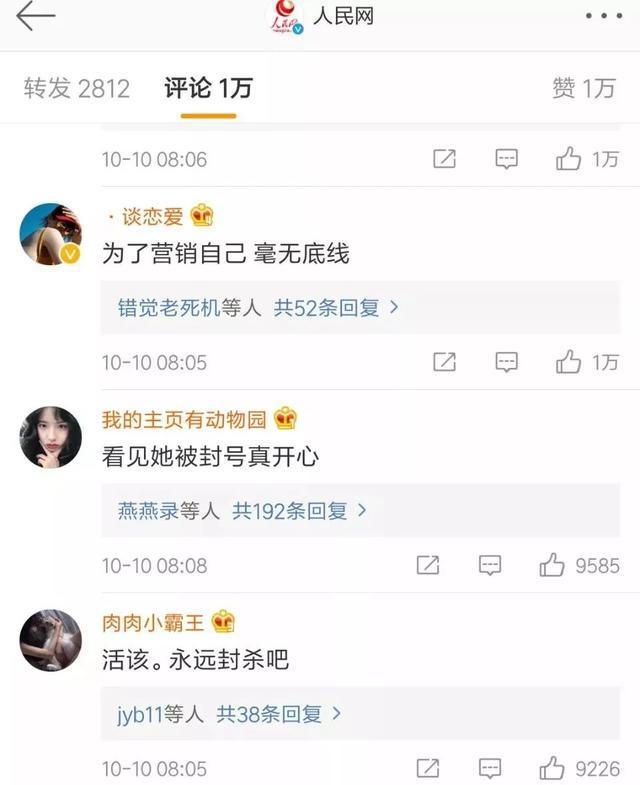Viewport: 640px width, 785px height.
Task: Show jyb11等人 共38条回复
Action: click(230, 714)
